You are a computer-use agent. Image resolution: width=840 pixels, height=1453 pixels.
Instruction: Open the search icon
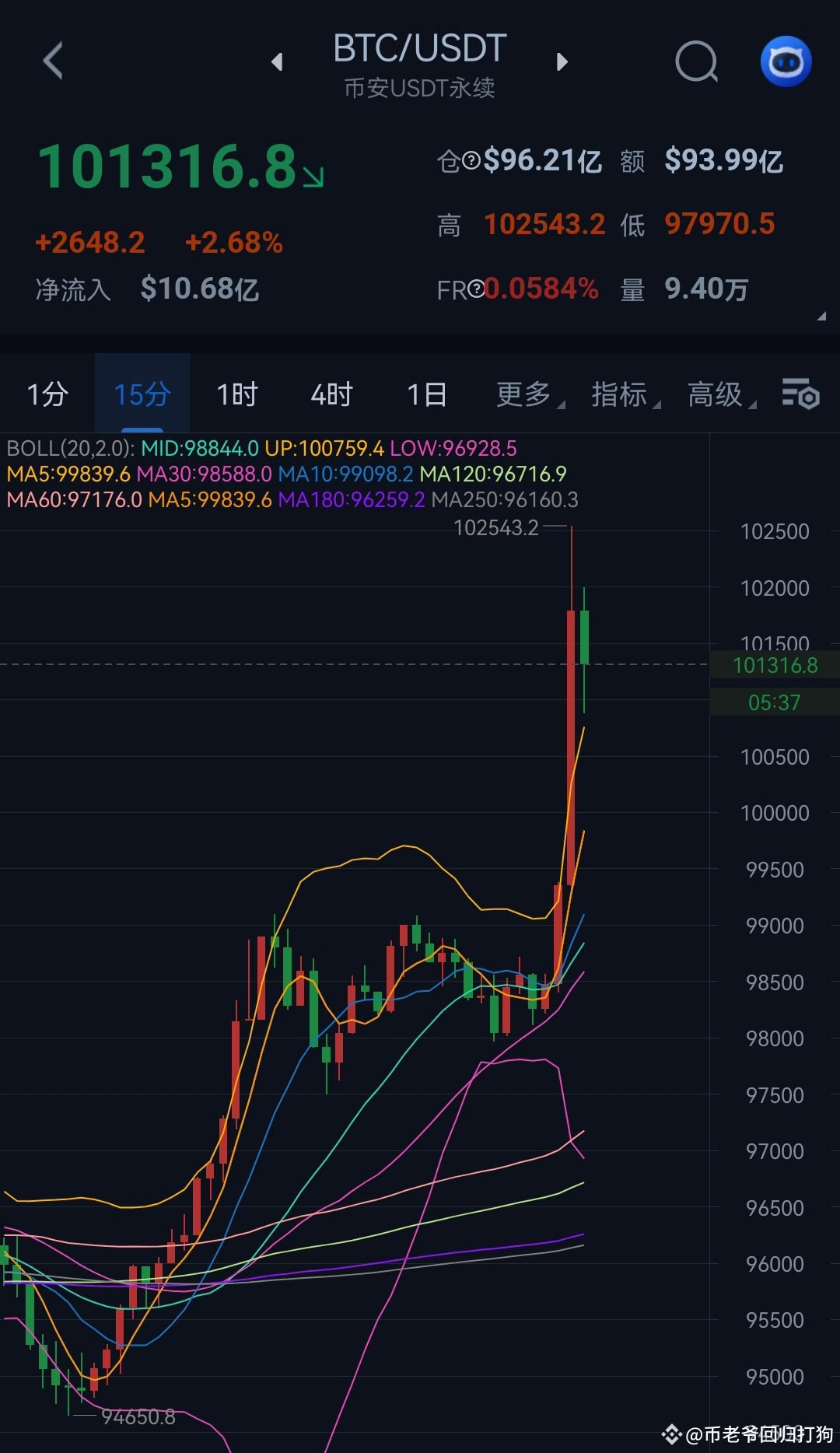click(x=696, y=61)
